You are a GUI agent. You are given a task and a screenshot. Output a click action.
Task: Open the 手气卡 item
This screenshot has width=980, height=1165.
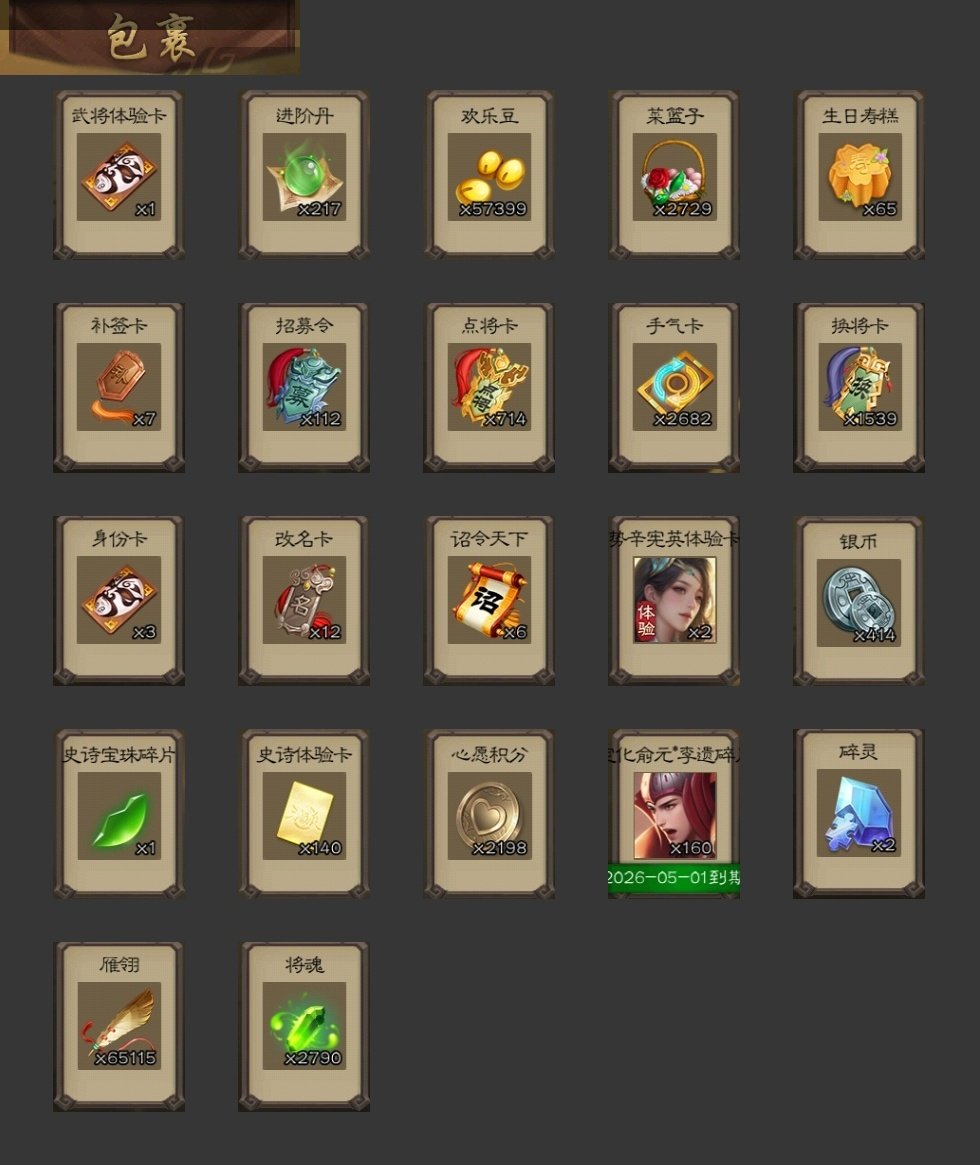[674, 388]
